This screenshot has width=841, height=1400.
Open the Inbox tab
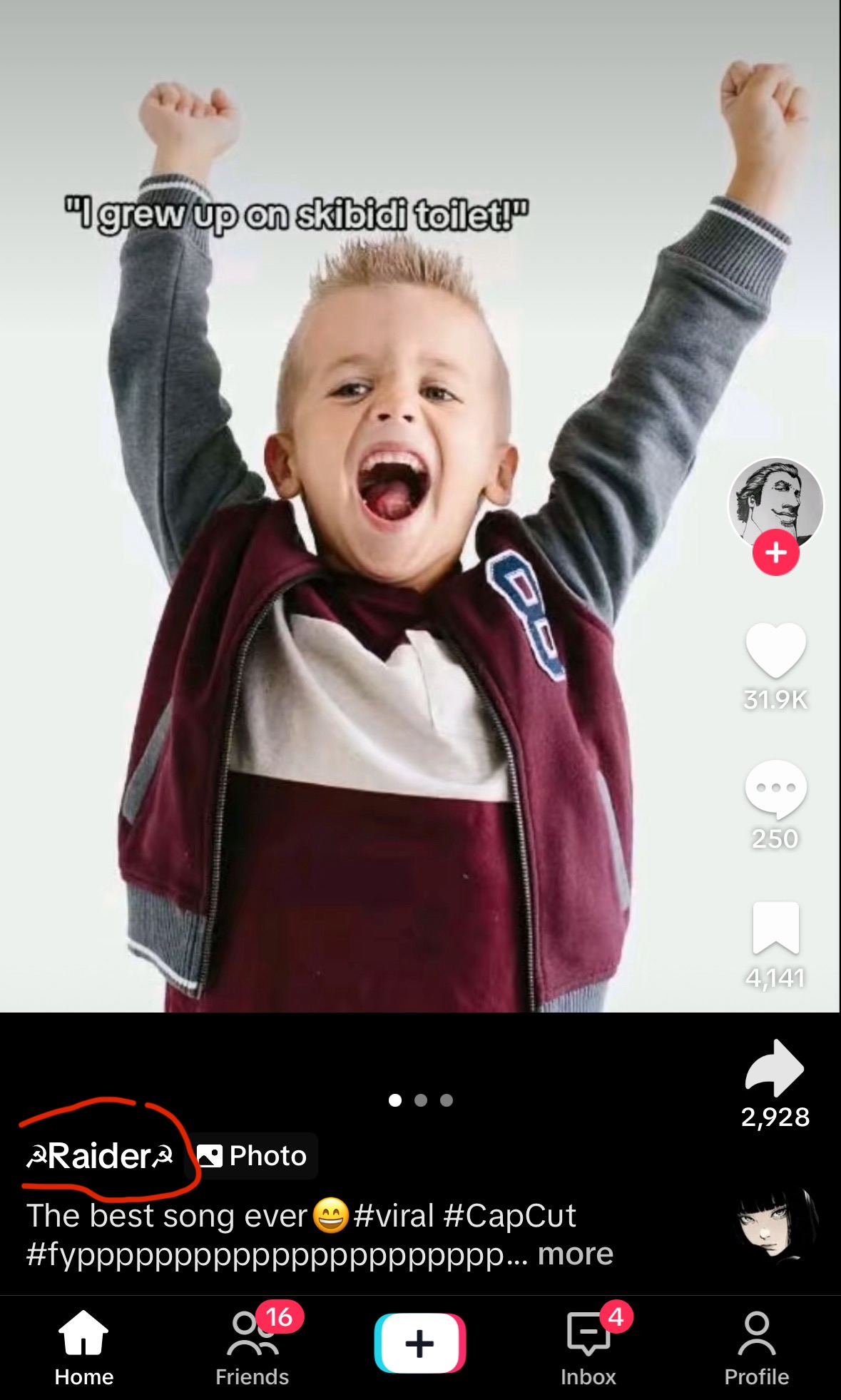588,1347
